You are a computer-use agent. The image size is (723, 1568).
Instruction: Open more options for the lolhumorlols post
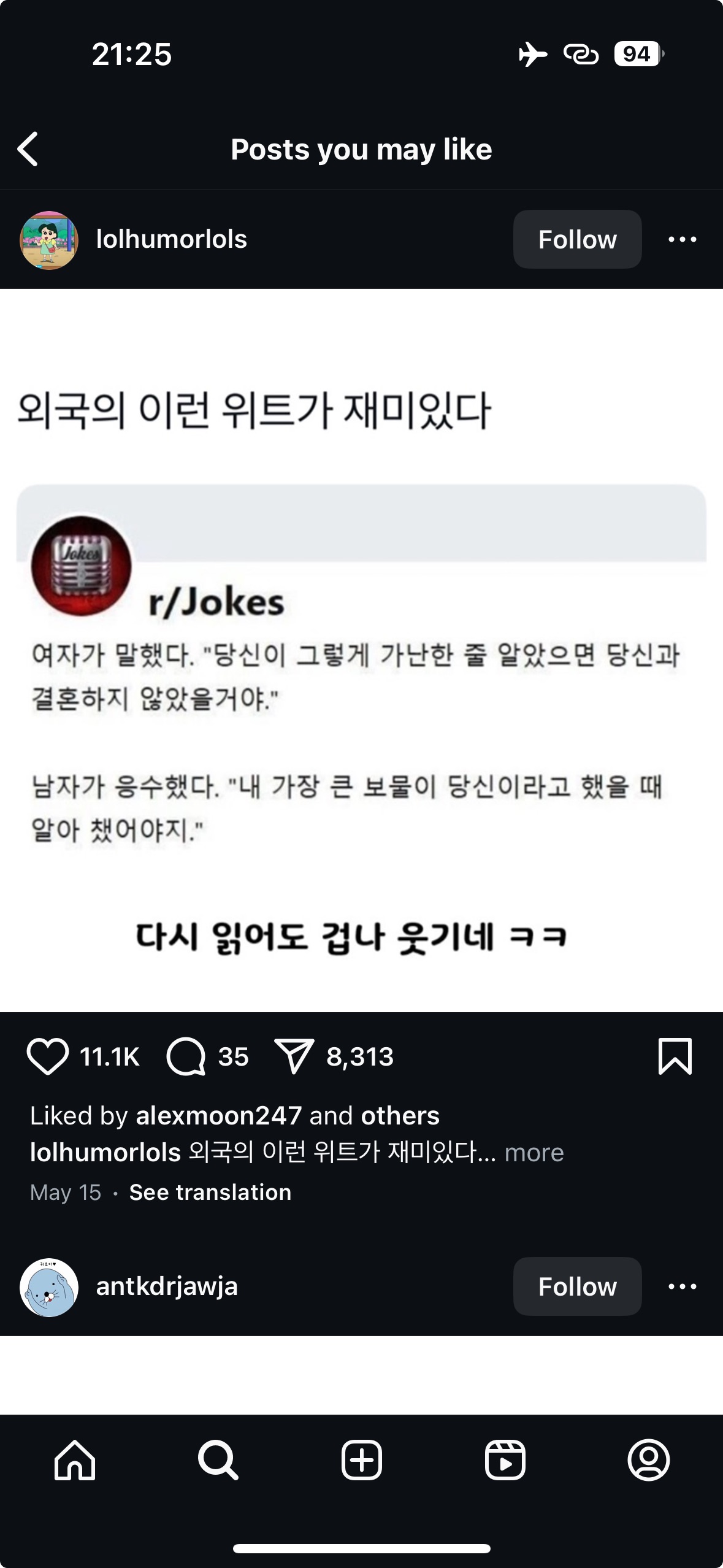pyautogui.click(x=682, y=239)
